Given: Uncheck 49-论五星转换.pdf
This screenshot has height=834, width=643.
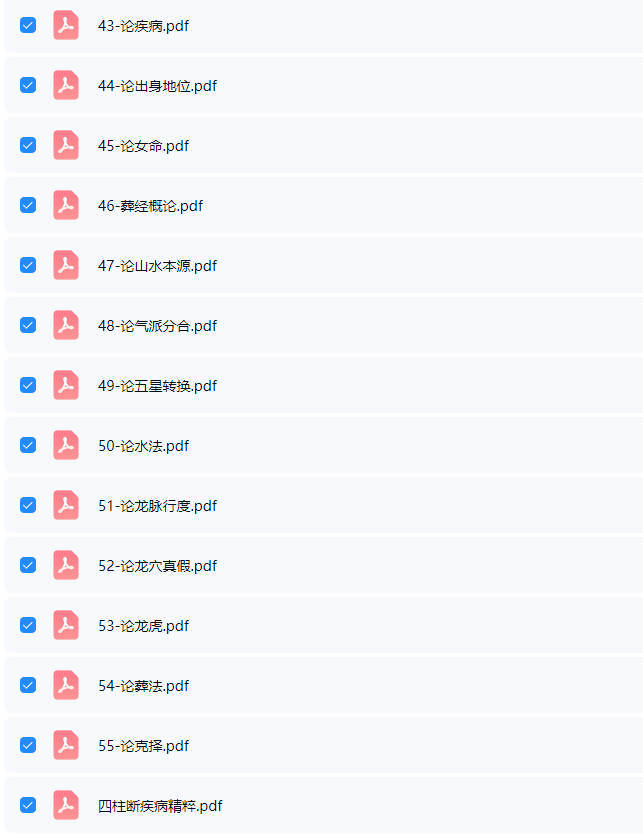Looking at the screenshot, I should 28,385.
